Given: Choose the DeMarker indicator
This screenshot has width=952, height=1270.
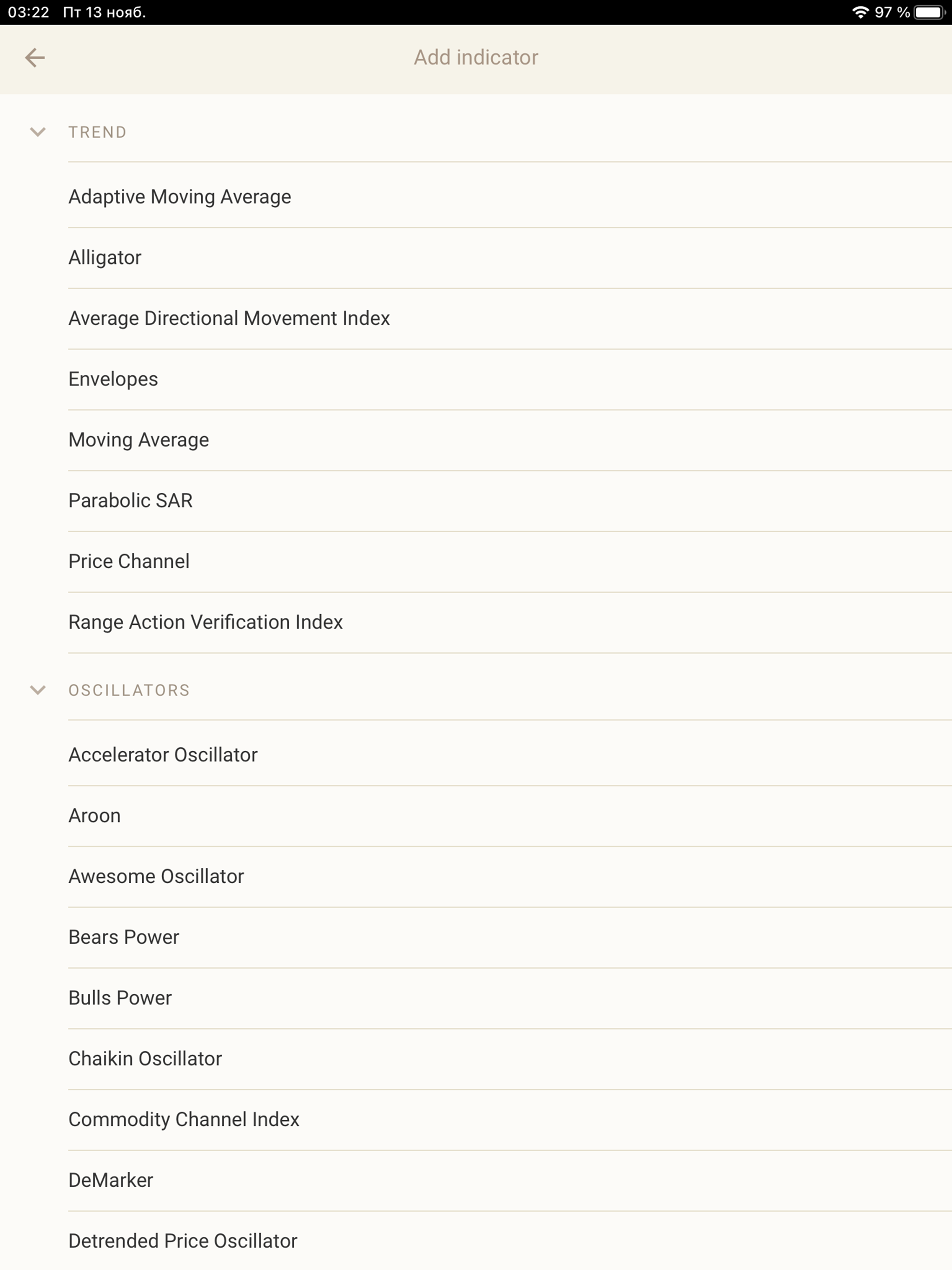Looking at the screenshot, I should (110, 1180).
